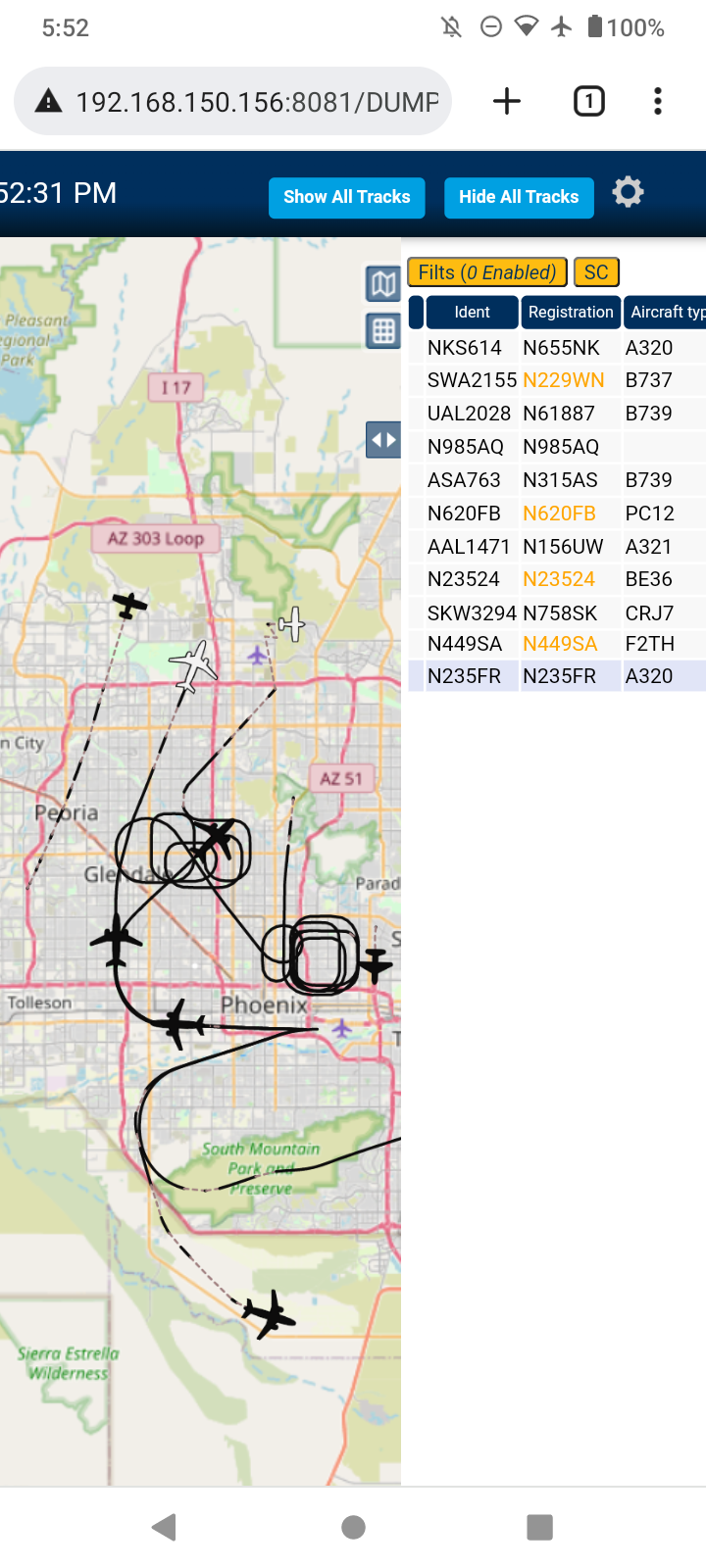Open the settings gear

coord(629,192)
